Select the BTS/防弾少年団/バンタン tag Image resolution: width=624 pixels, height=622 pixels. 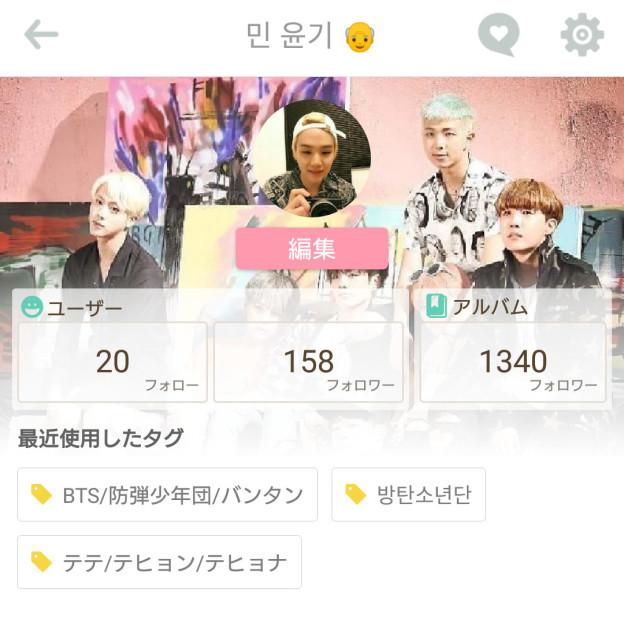point(167,494)
